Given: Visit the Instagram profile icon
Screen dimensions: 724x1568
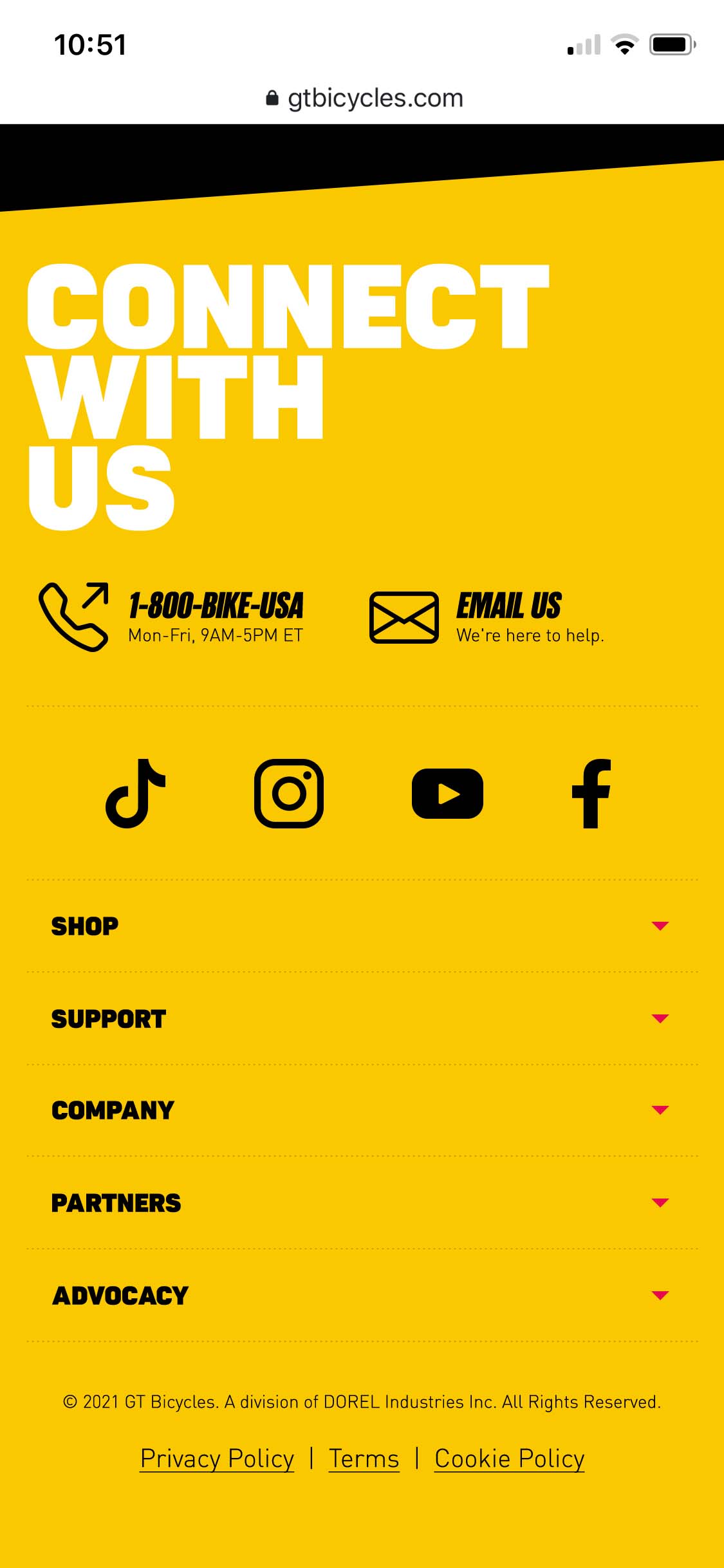Looking at the screenshot, I should coord(289,793).
